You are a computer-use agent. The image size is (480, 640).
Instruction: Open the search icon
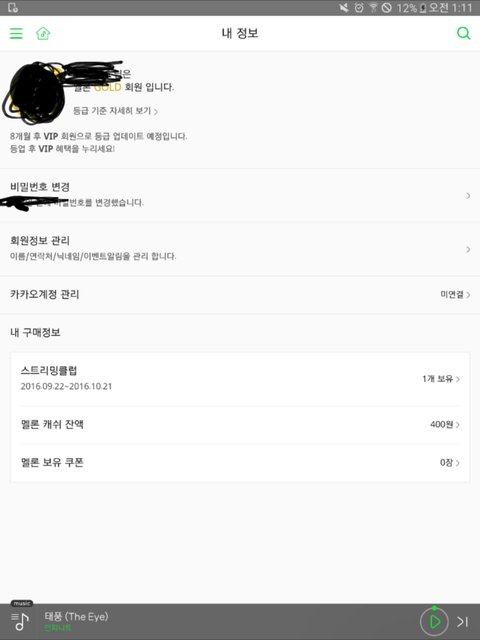[463, 33]
